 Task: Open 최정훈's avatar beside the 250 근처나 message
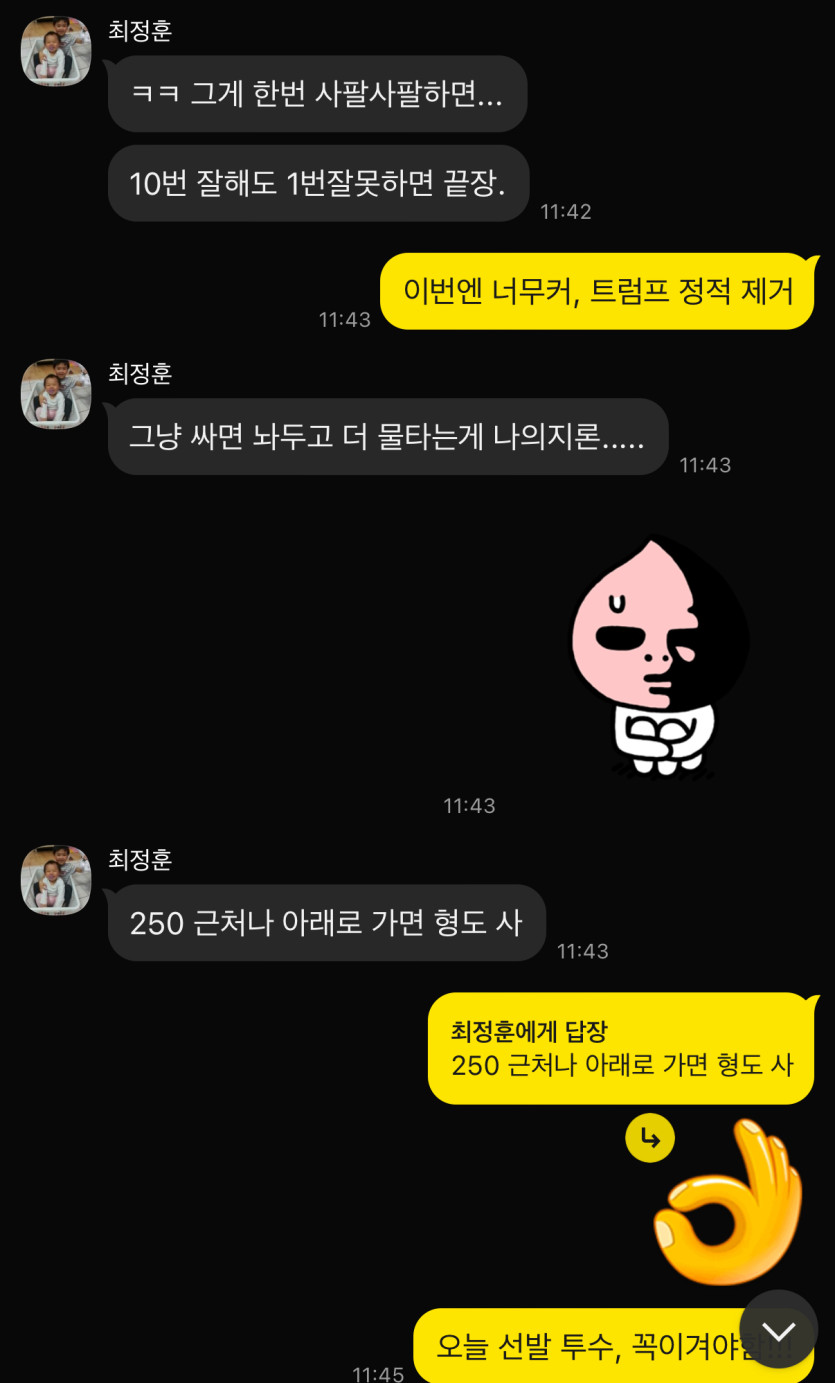coord(56,880)
